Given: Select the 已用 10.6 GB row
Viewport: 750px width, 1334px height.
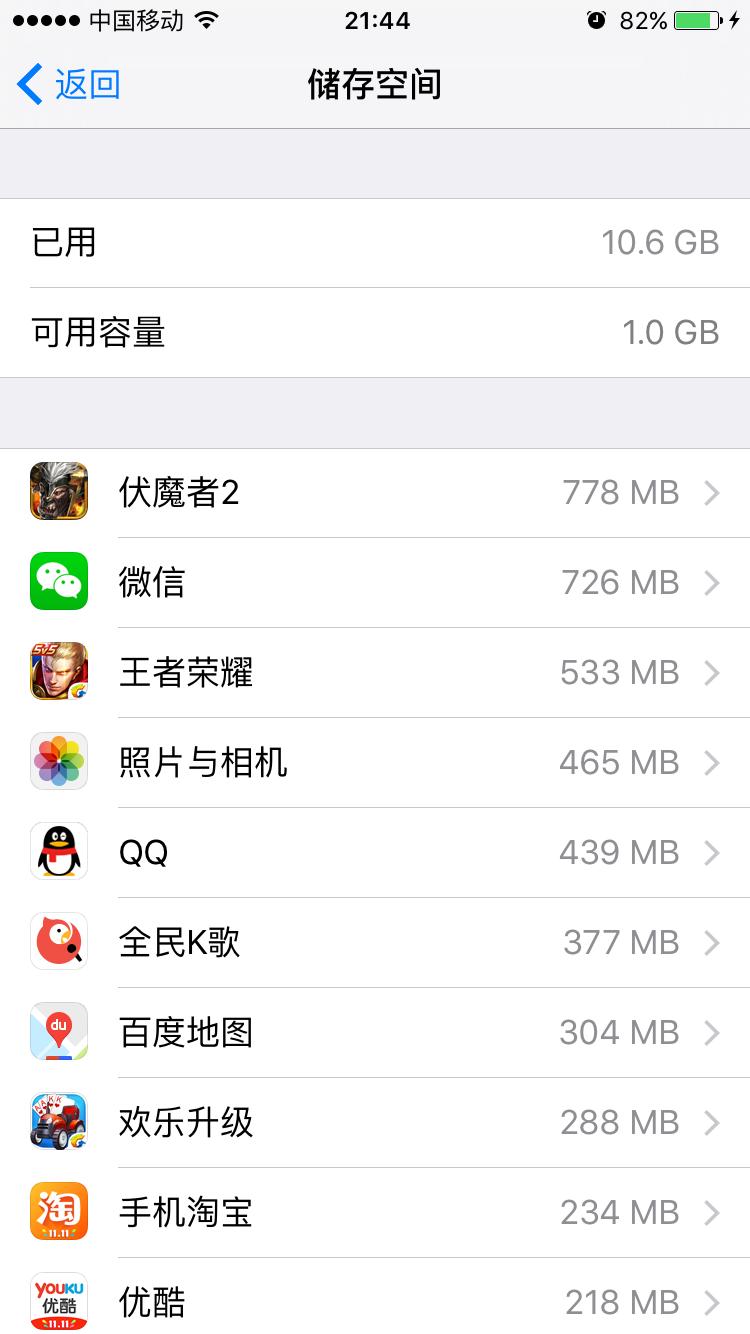Looking at the screenshot, I should coord(375,242).
